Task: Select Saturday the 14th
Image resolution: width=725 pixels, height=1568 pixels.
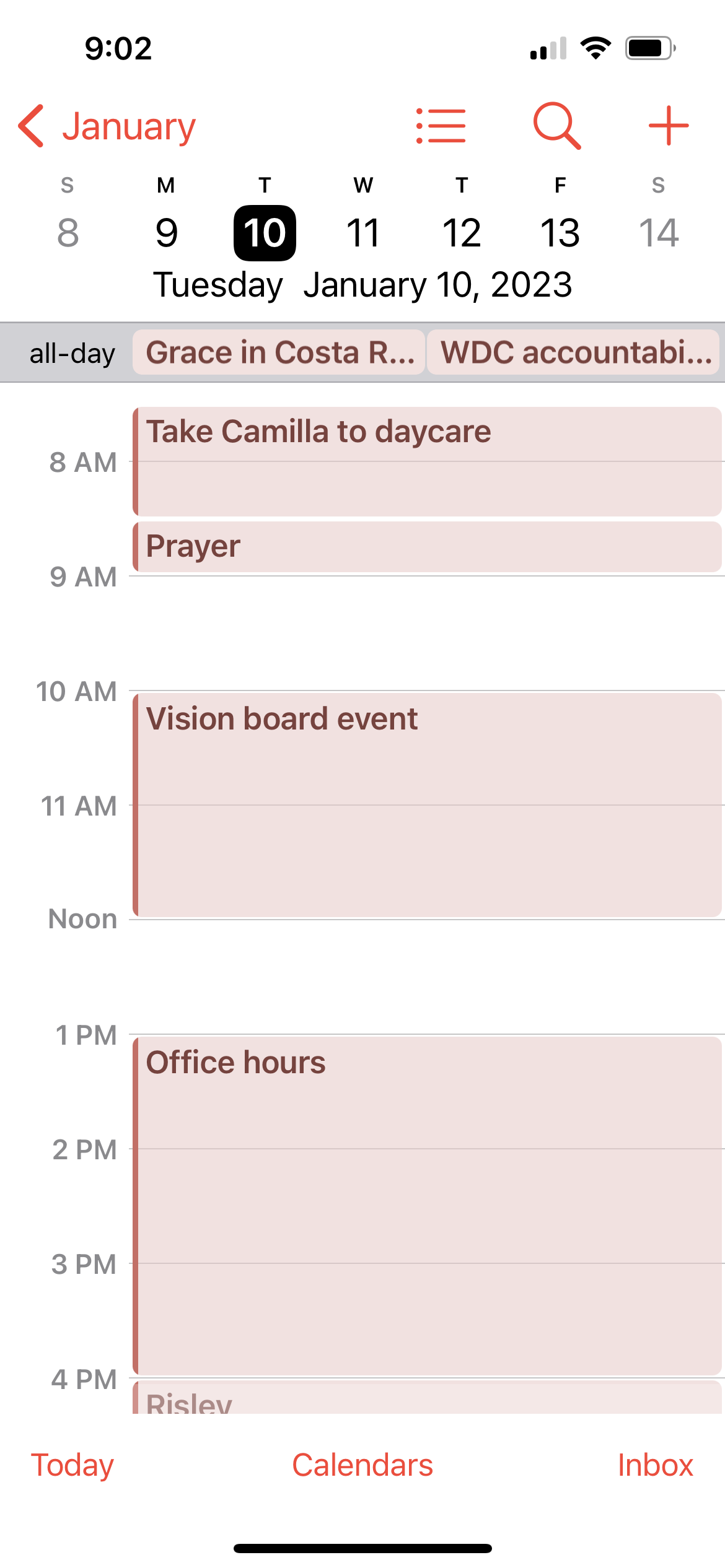Action: [x=658, y=233]
